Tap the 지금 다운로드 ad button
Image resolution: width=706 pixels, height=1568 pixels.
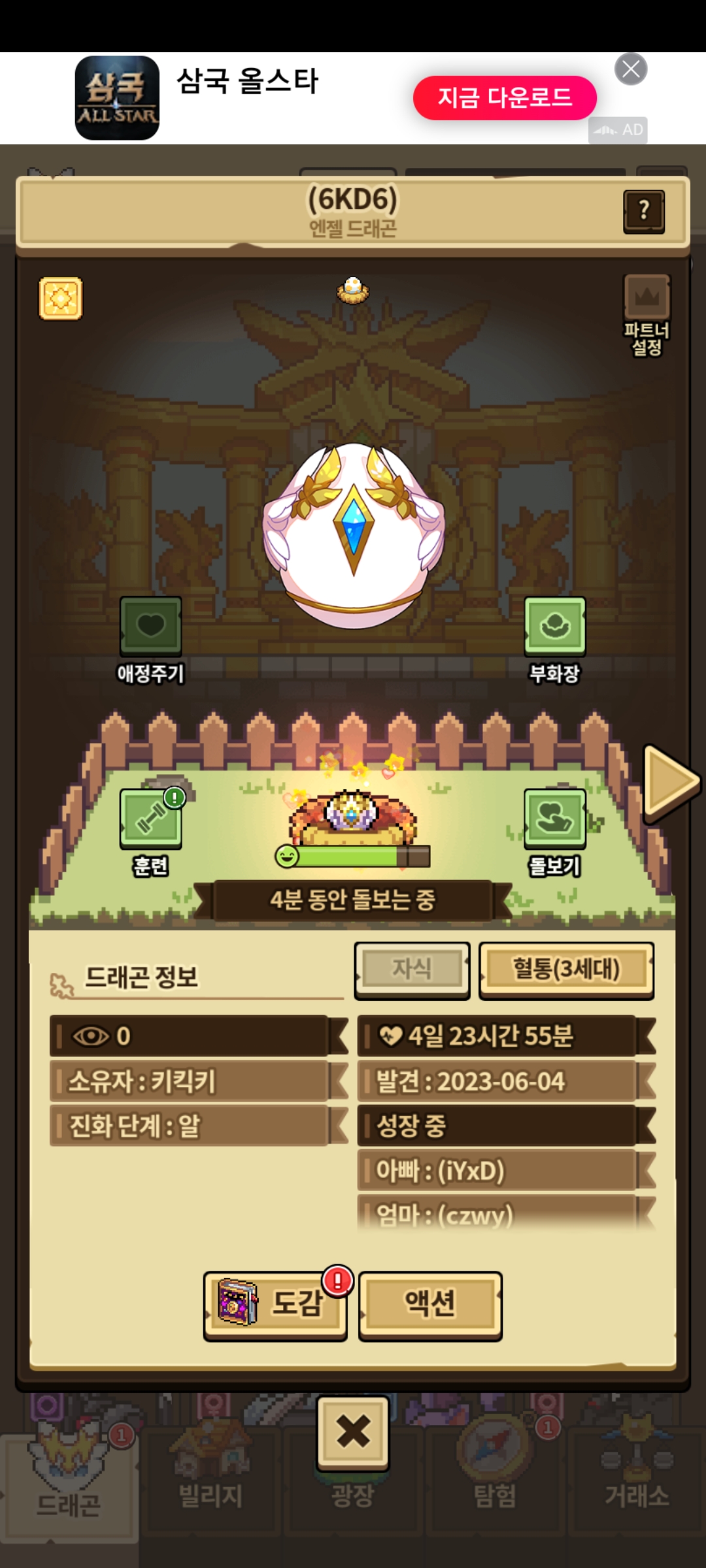[x=505, y=98]
